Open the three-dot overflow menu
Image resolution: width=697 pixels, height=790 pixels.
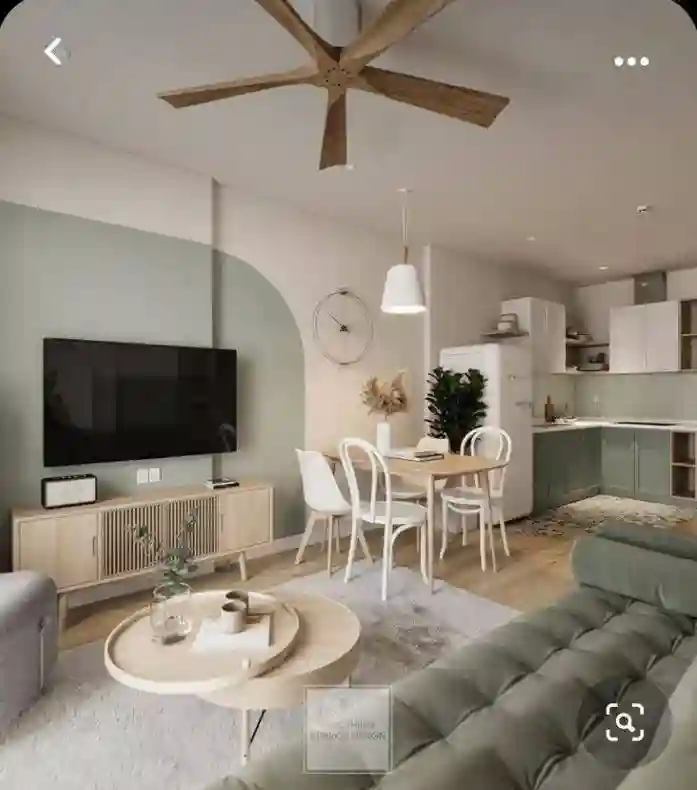coord(631,61)
